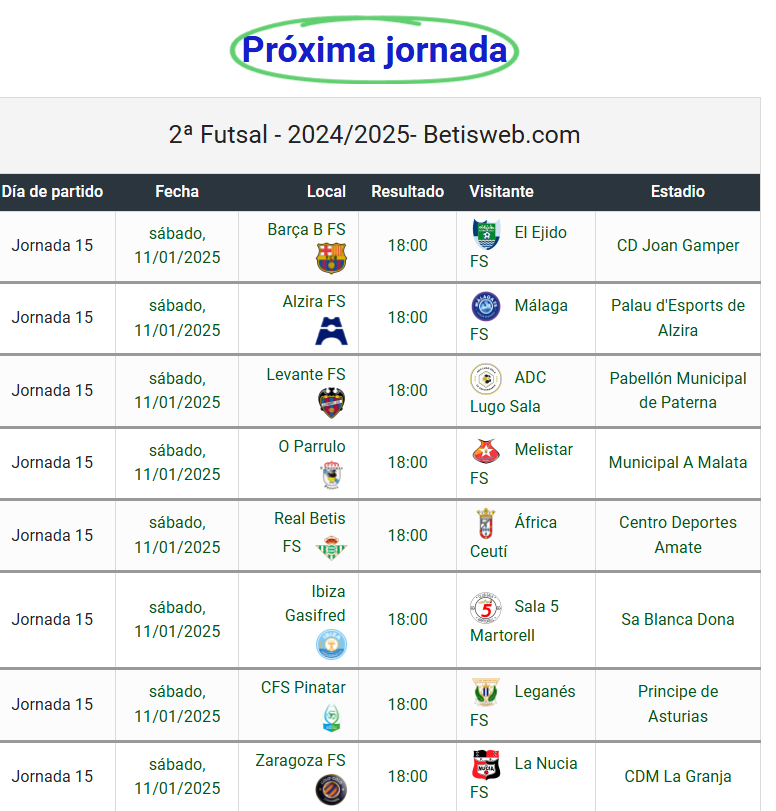Open CFS Pinatar team page
Screen dimensions: 776x811
point(303,687)
